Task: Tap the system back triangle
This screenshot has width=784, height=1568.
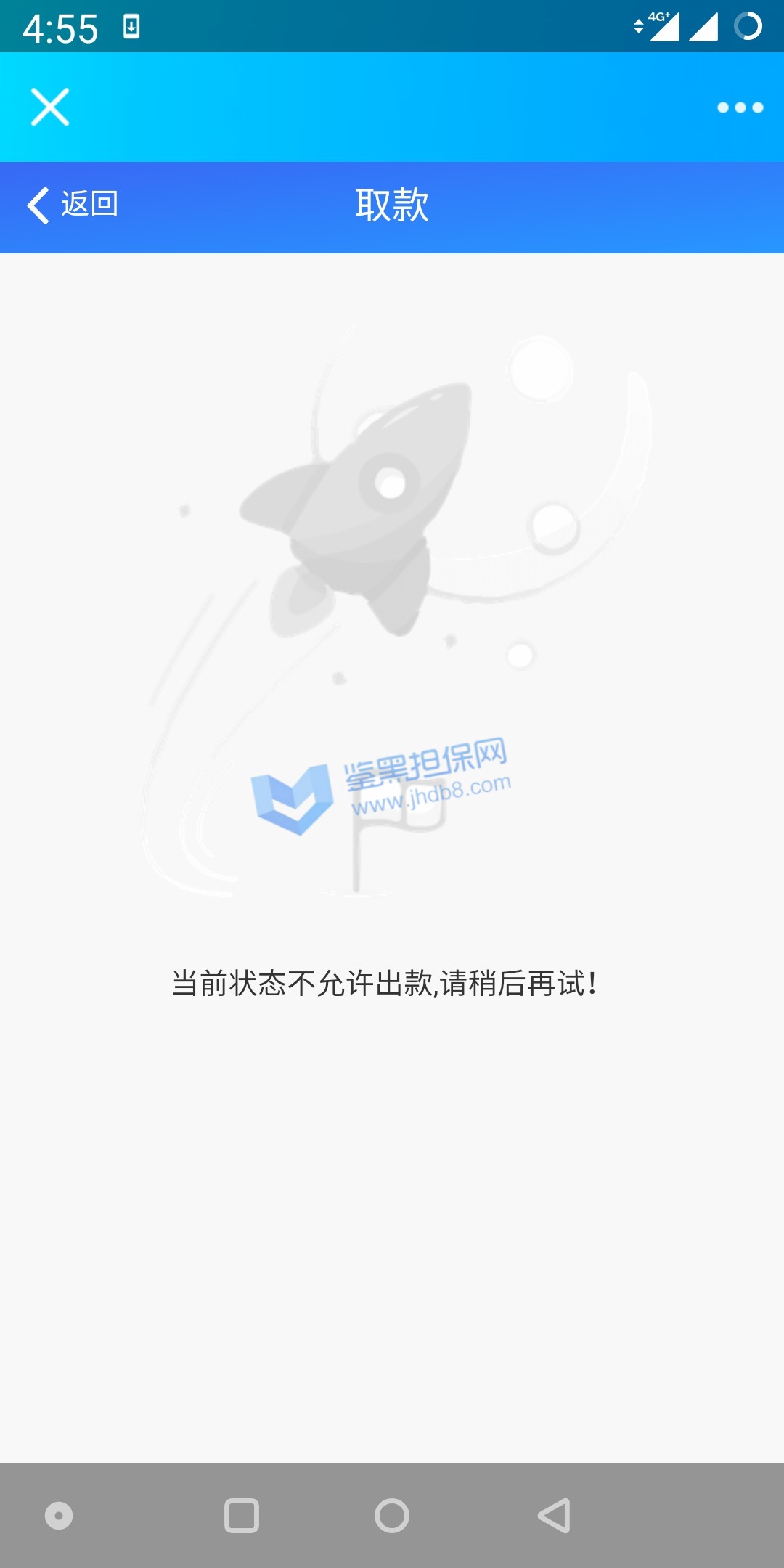Action: (555, 1516)
